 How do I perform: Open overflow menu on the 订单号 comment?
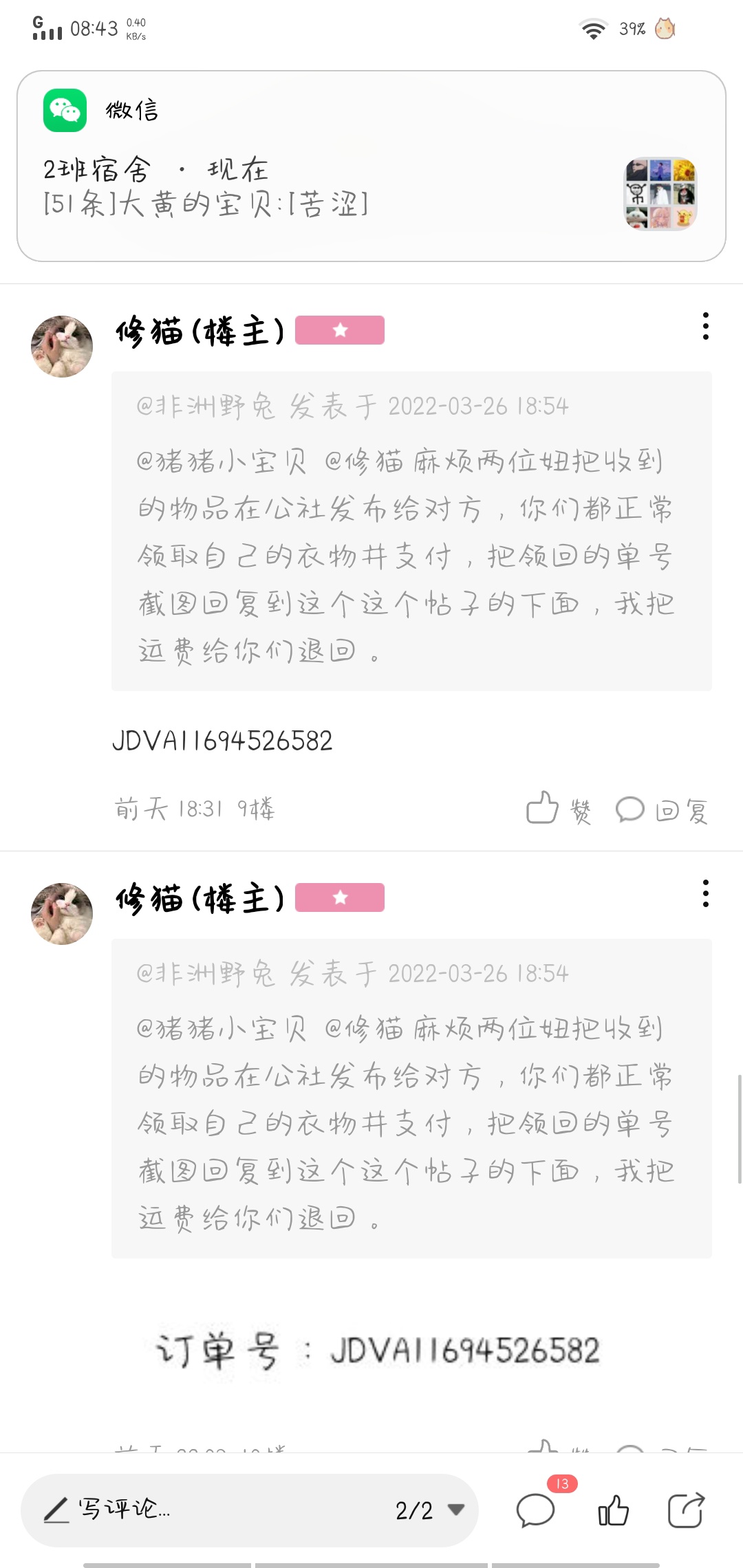coord(705,893)
